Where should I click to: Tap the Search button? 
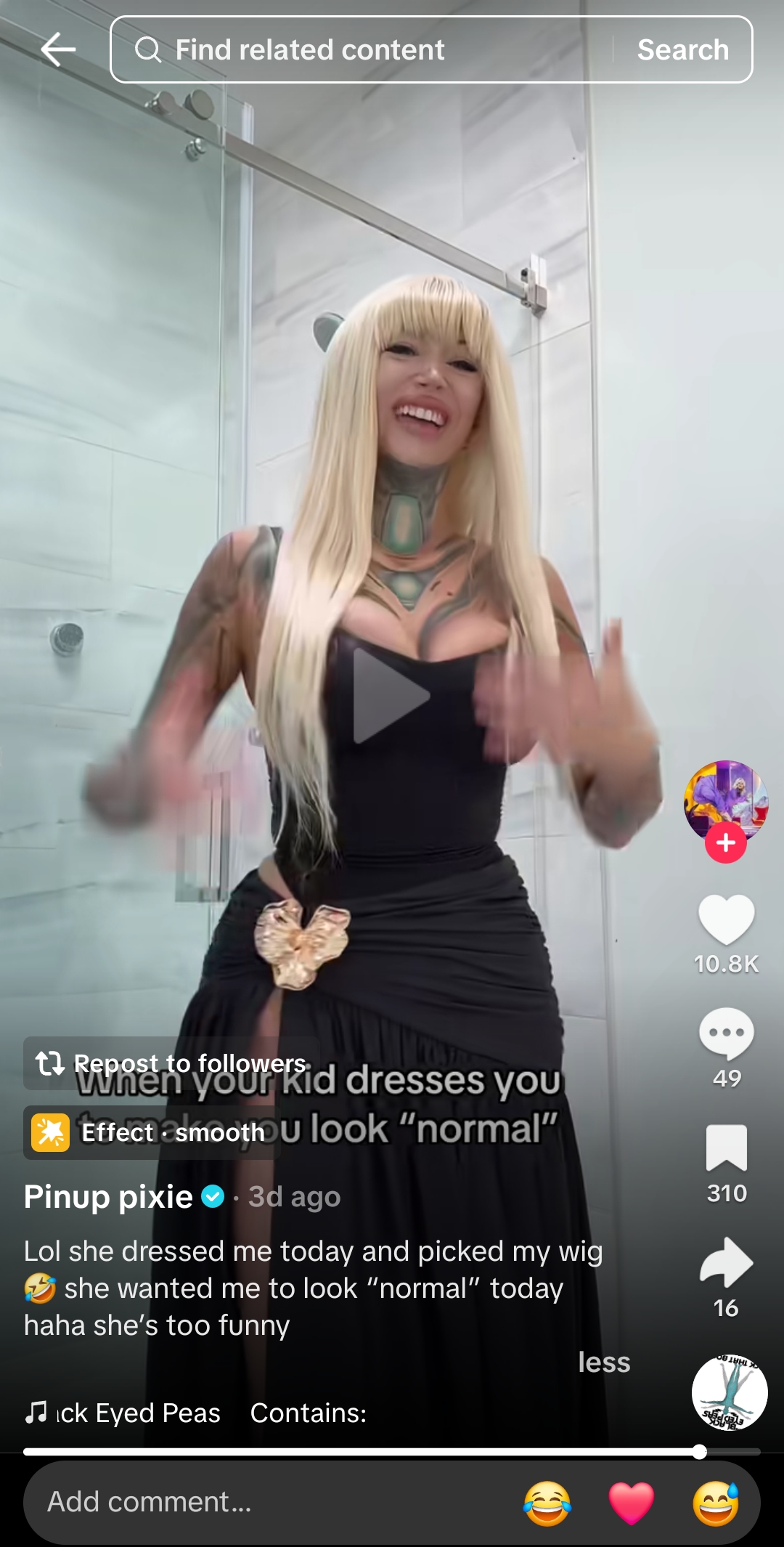click(683, 49)
